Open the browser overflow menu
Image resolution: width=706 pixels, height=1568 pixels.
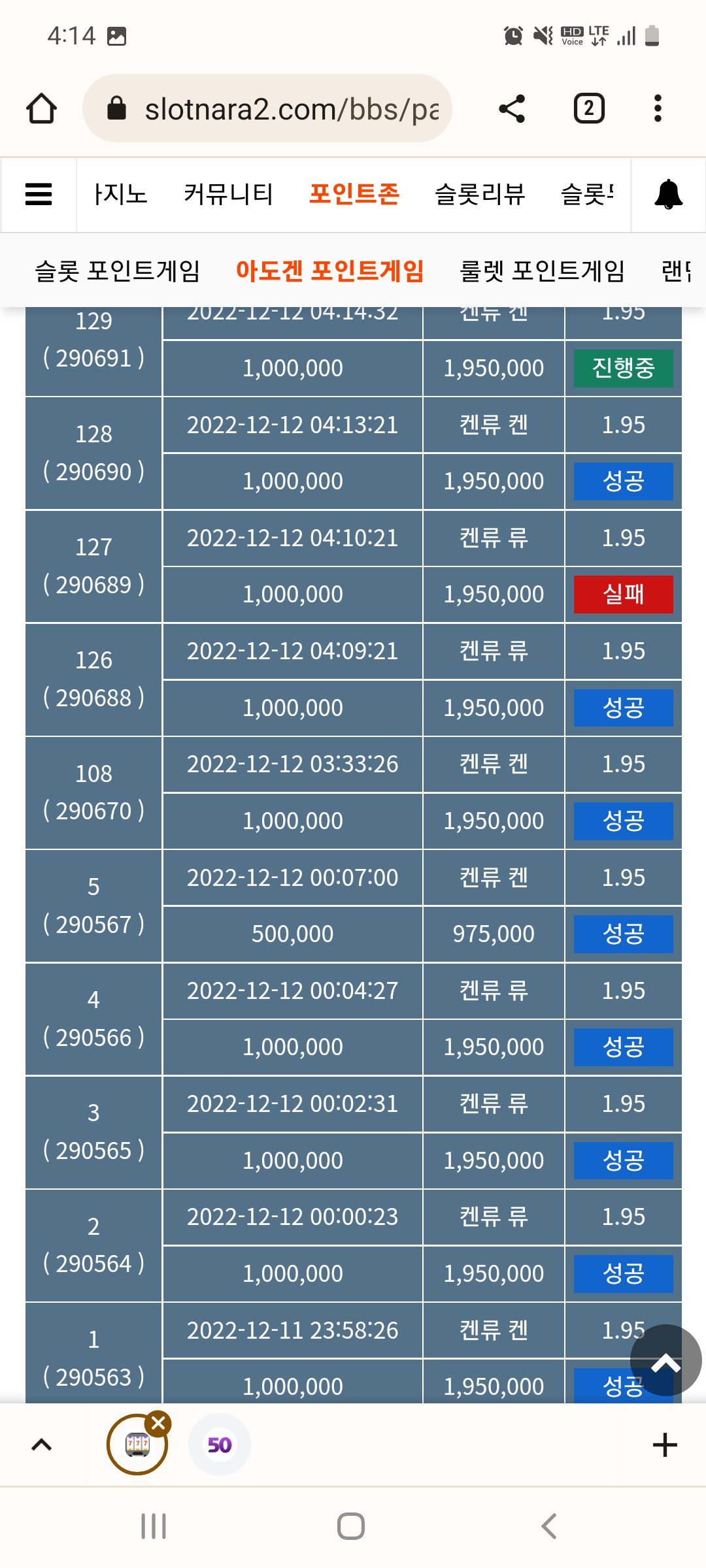coord(658,108)
